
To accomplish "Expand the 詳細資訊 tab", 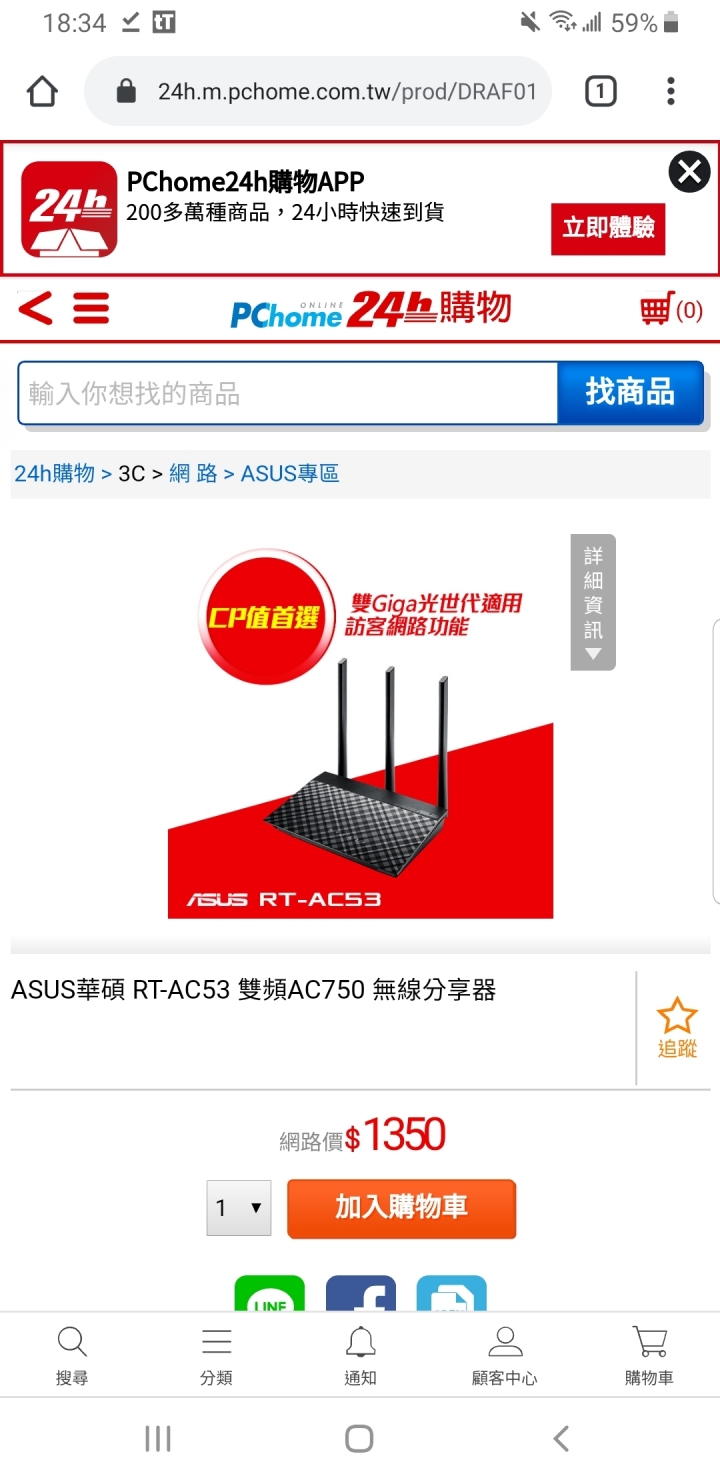I will click(x=593, y=602).
